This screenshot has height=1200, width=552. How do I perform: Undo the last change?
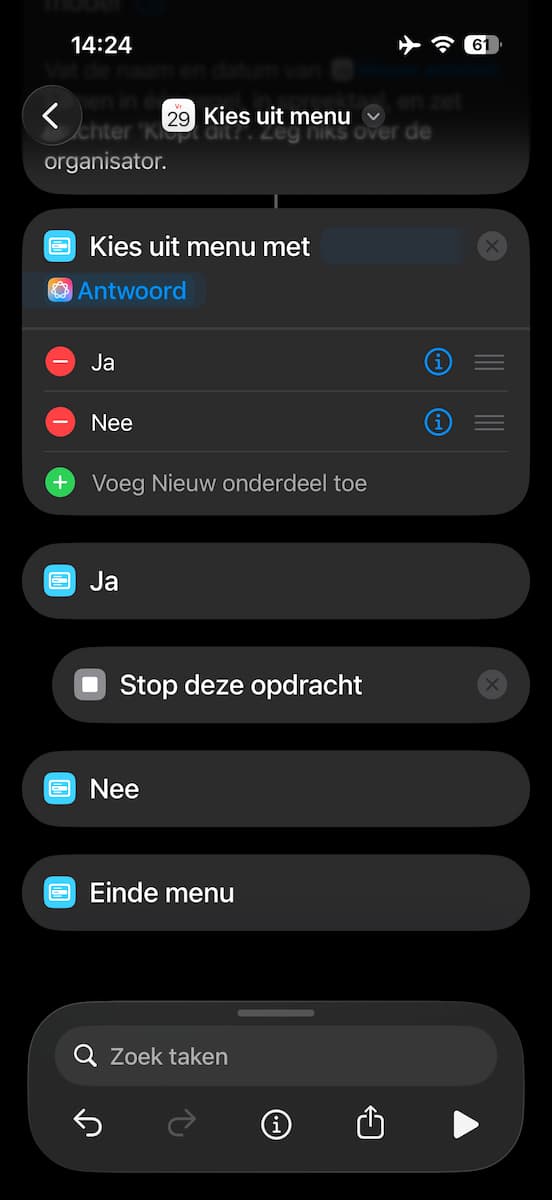pos(88,1124)
